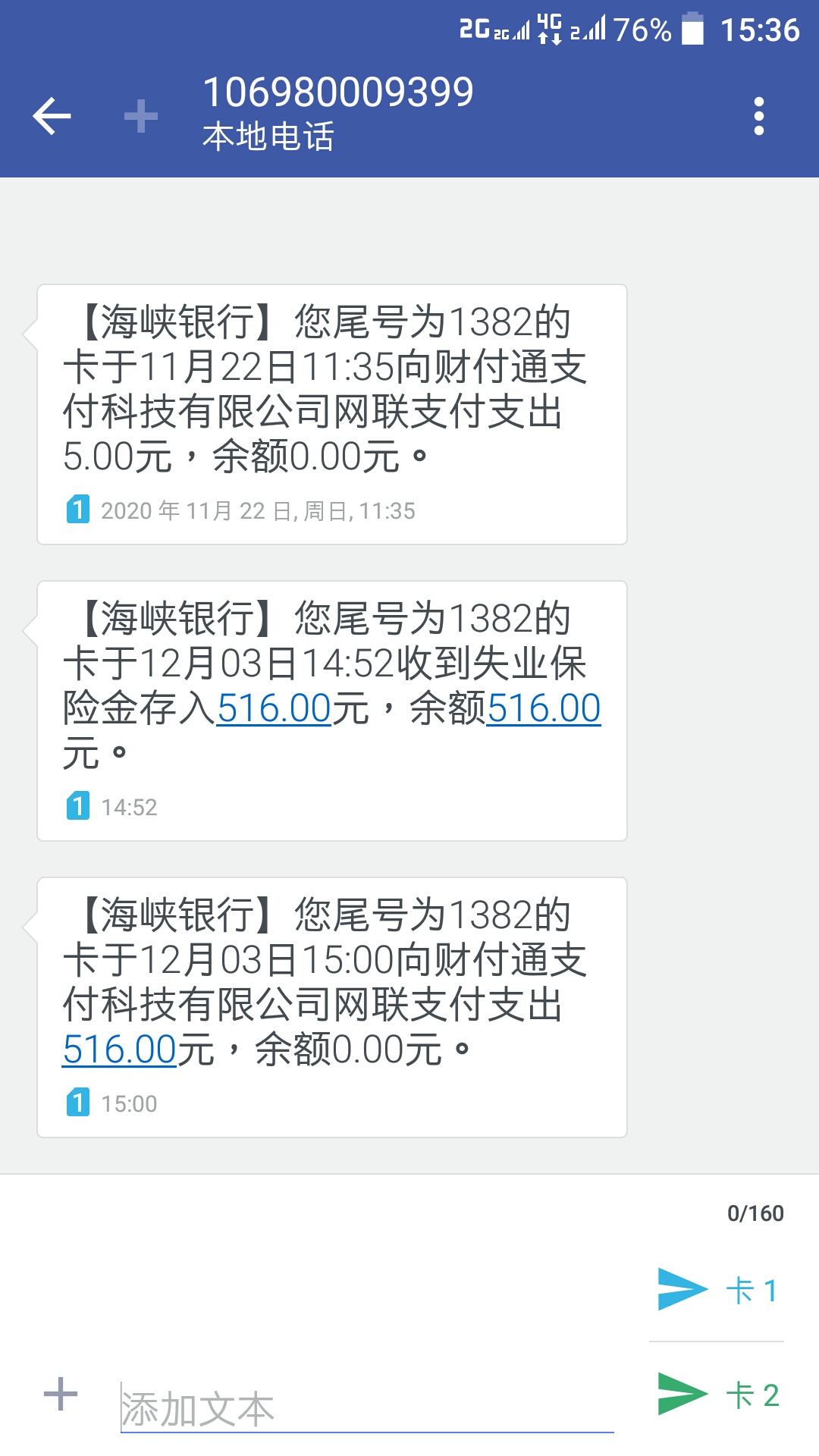This screenshot has height=1456, width=819.
Task: Open the three-dot overflow menu
Action: tap(758, 117)
